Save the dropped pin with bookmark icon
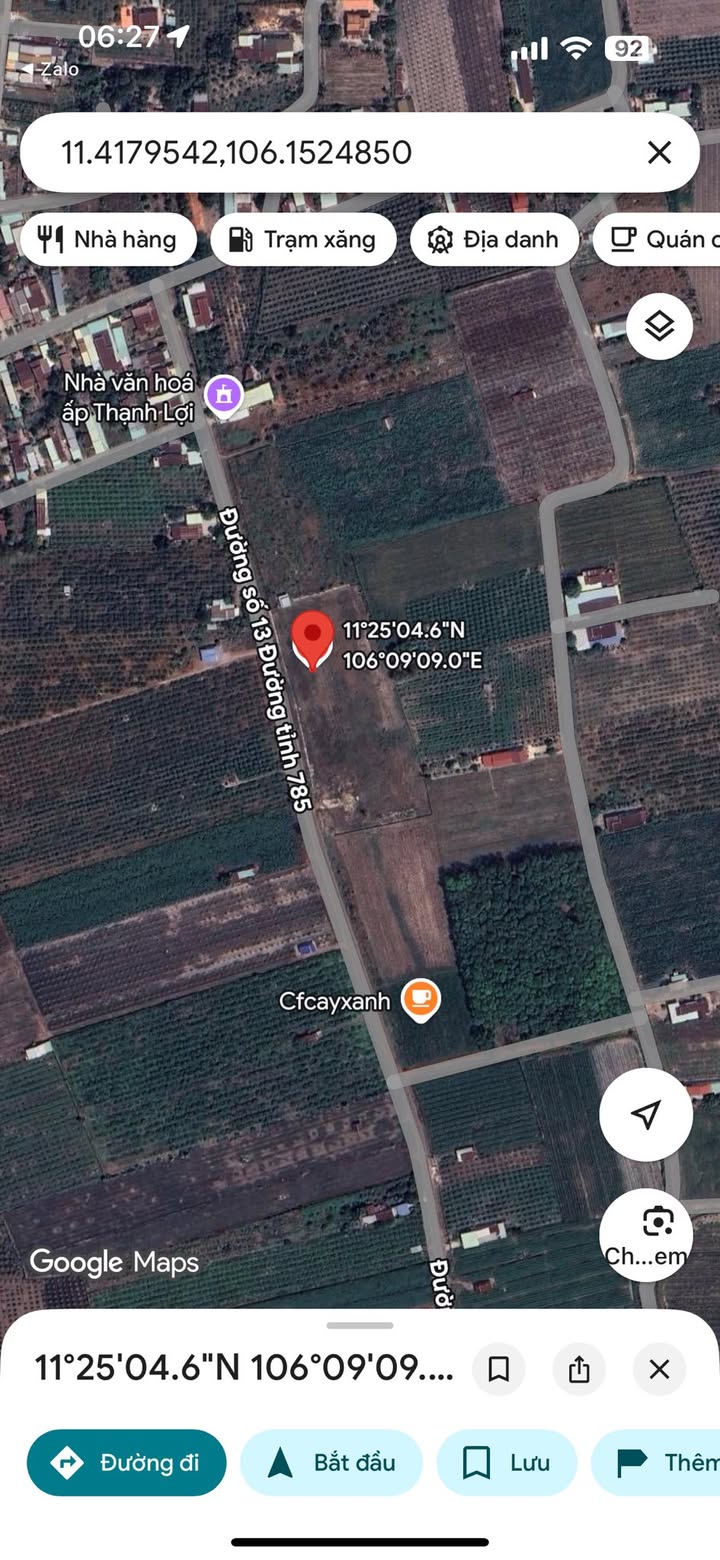The image size is (720, 1560). 498,1369
